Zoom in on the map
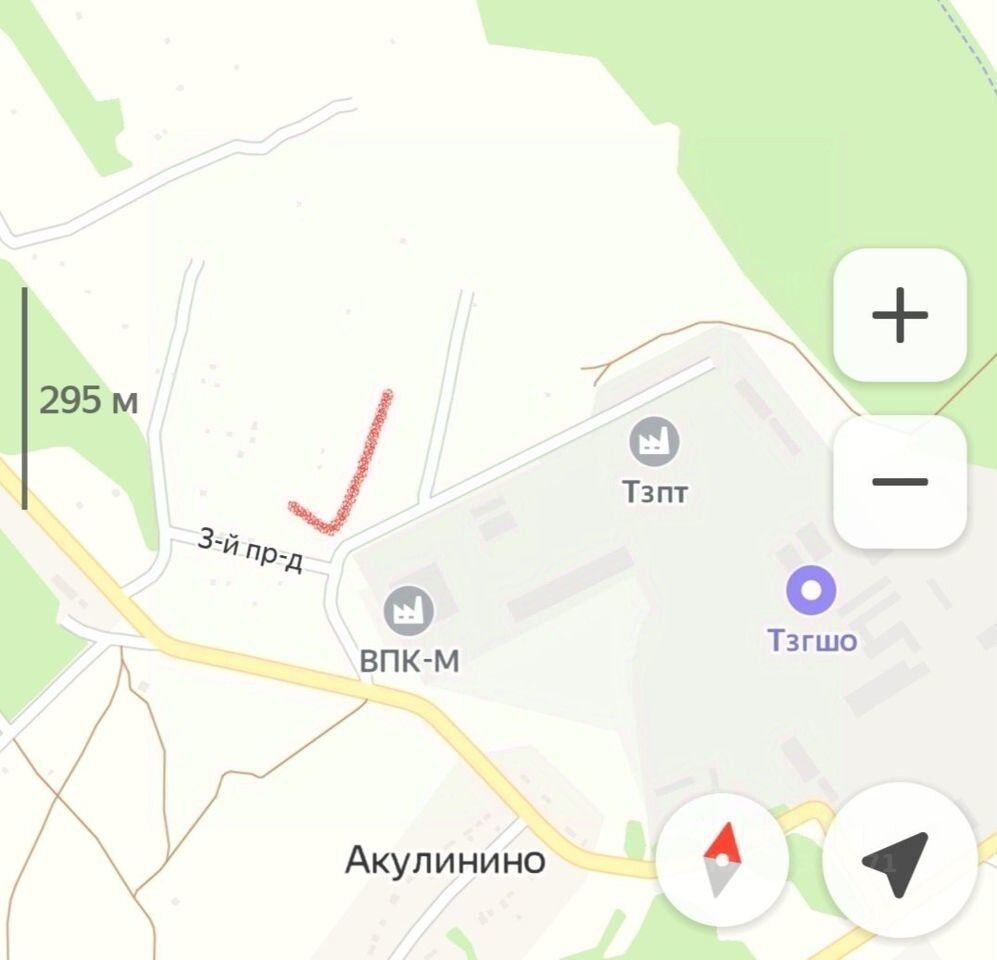The image size is (997, 960). (899, 315)
